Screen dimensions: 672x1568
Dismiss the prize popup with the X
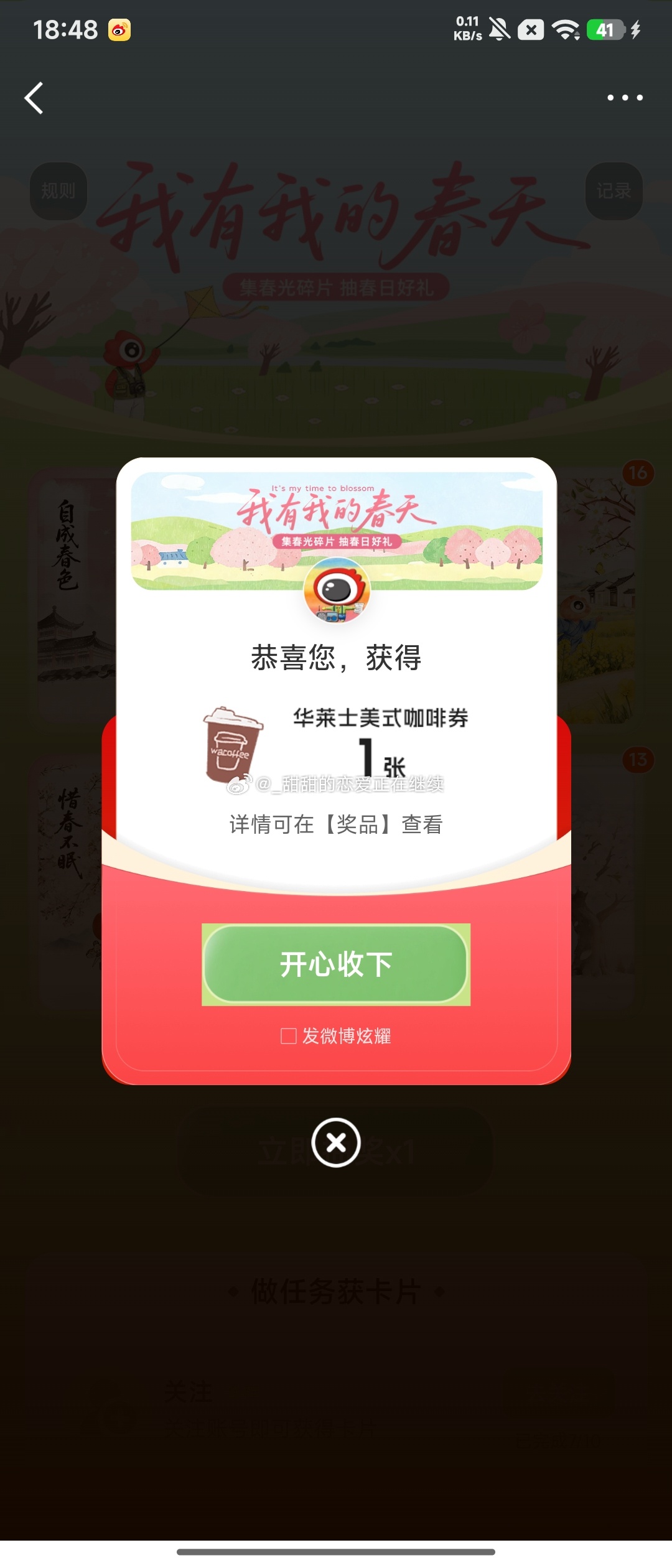click(x=336, y=1143)
